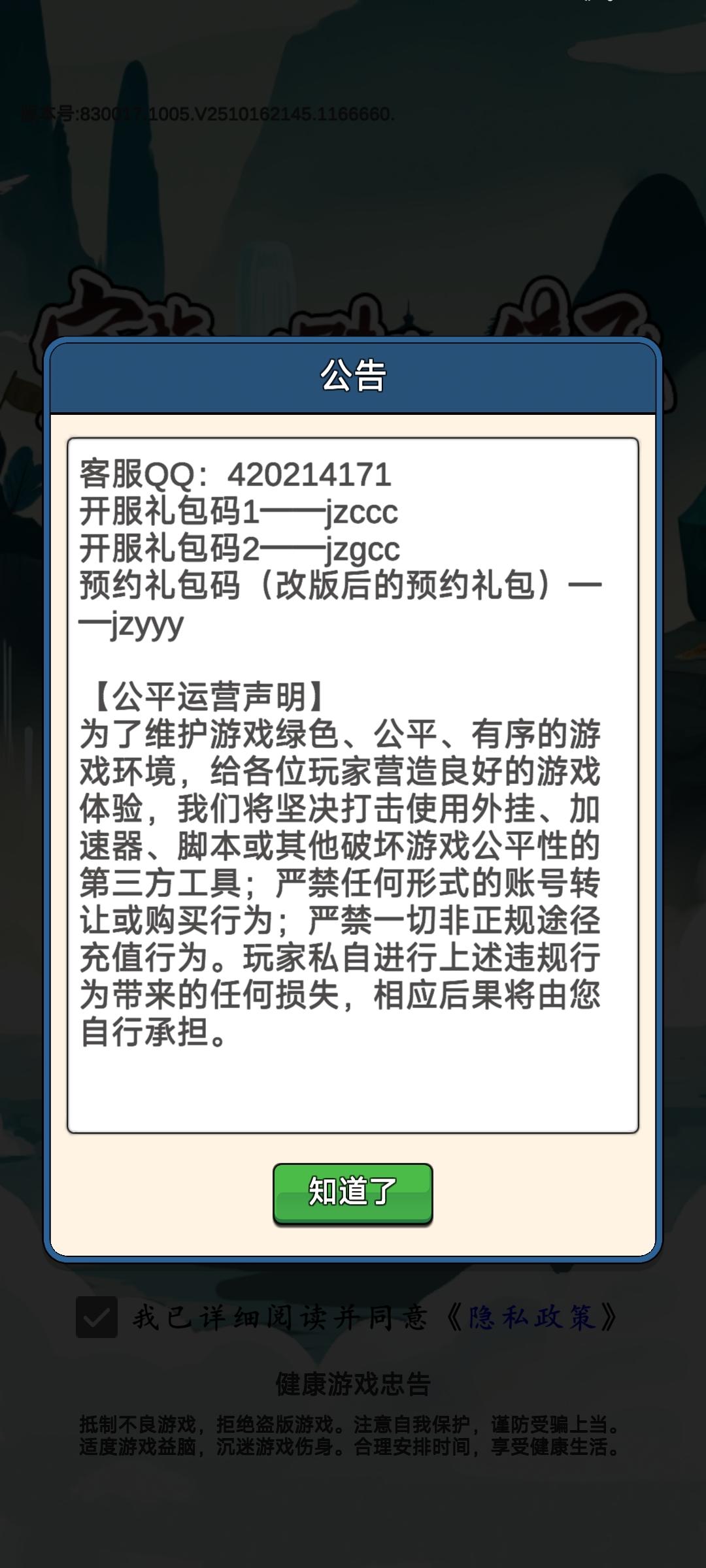The width and height of the screenshot is (706, 1568).
Task: Click the 开服礼包码1 label text
Action: pos(163,515)
